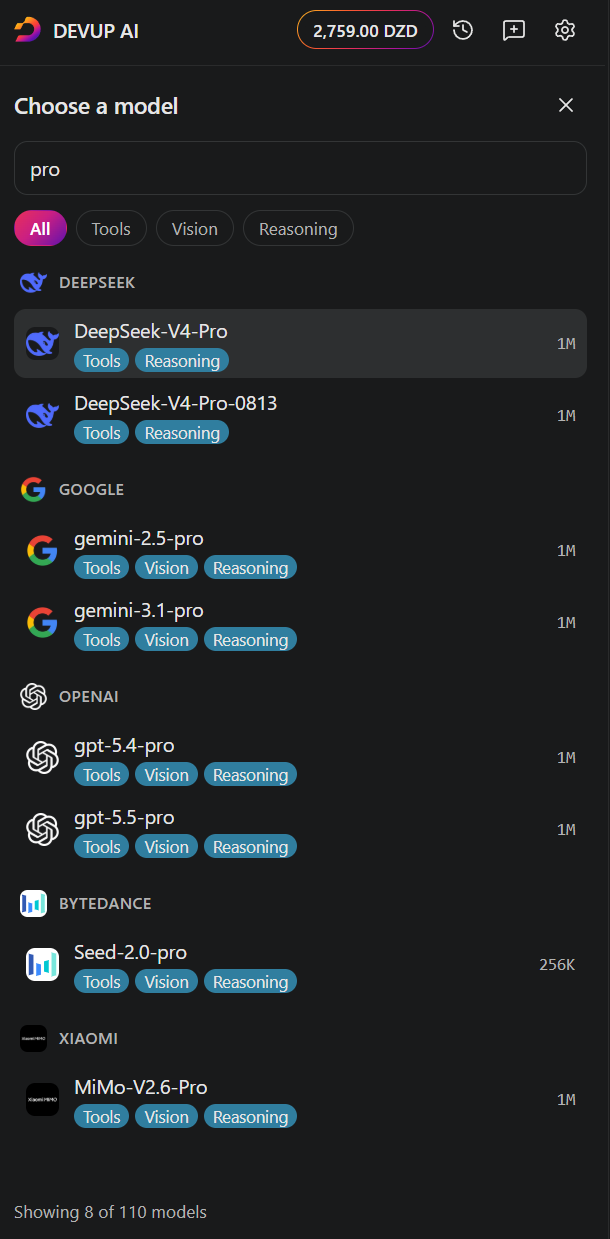Select the All filter chip

point(40,228)
